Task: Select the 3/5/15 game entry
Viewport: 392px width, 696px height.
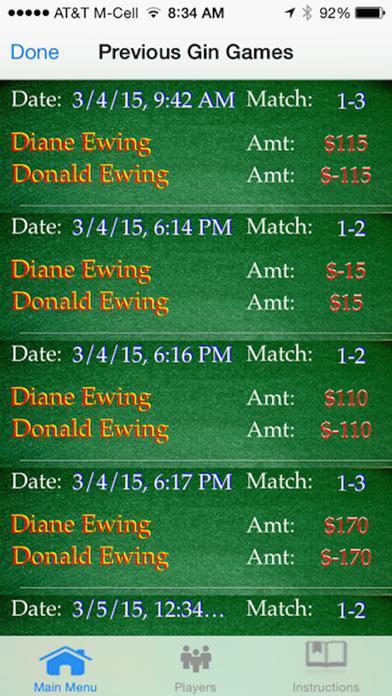Action: coord(196,613)
